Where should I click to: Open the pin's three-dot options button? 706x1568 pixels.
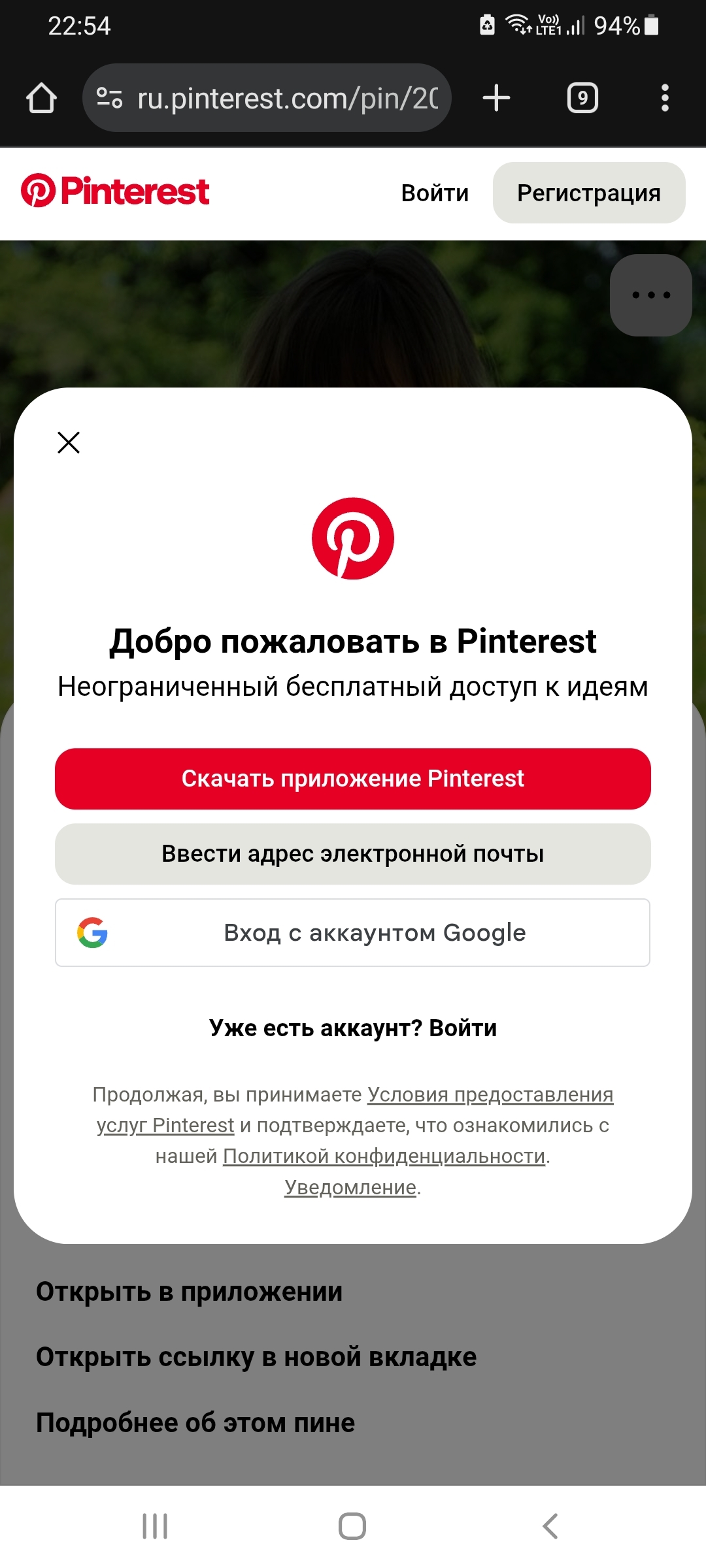[650, 295]
